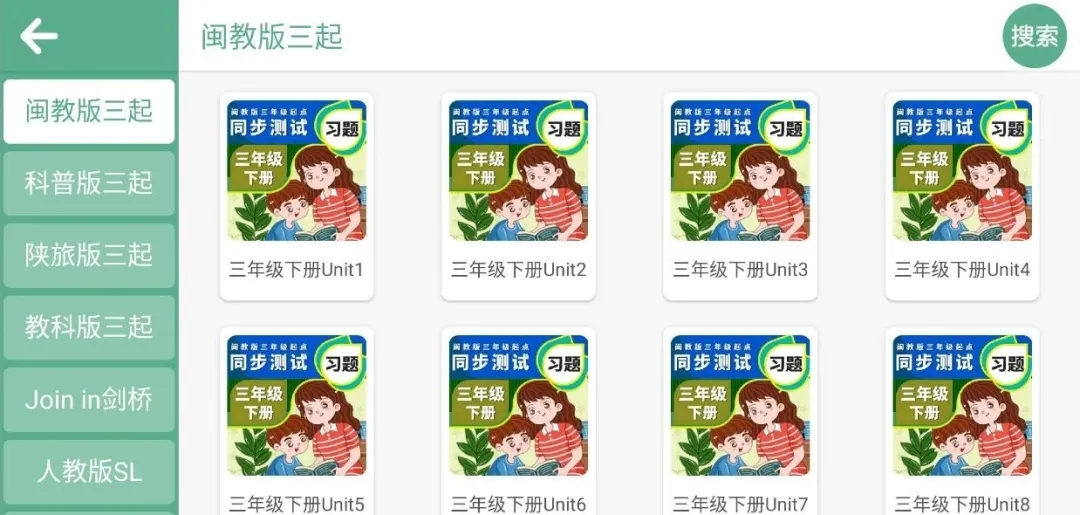
Task: Open the 三年级下册Unit3 exercise card
Action: 740,196
